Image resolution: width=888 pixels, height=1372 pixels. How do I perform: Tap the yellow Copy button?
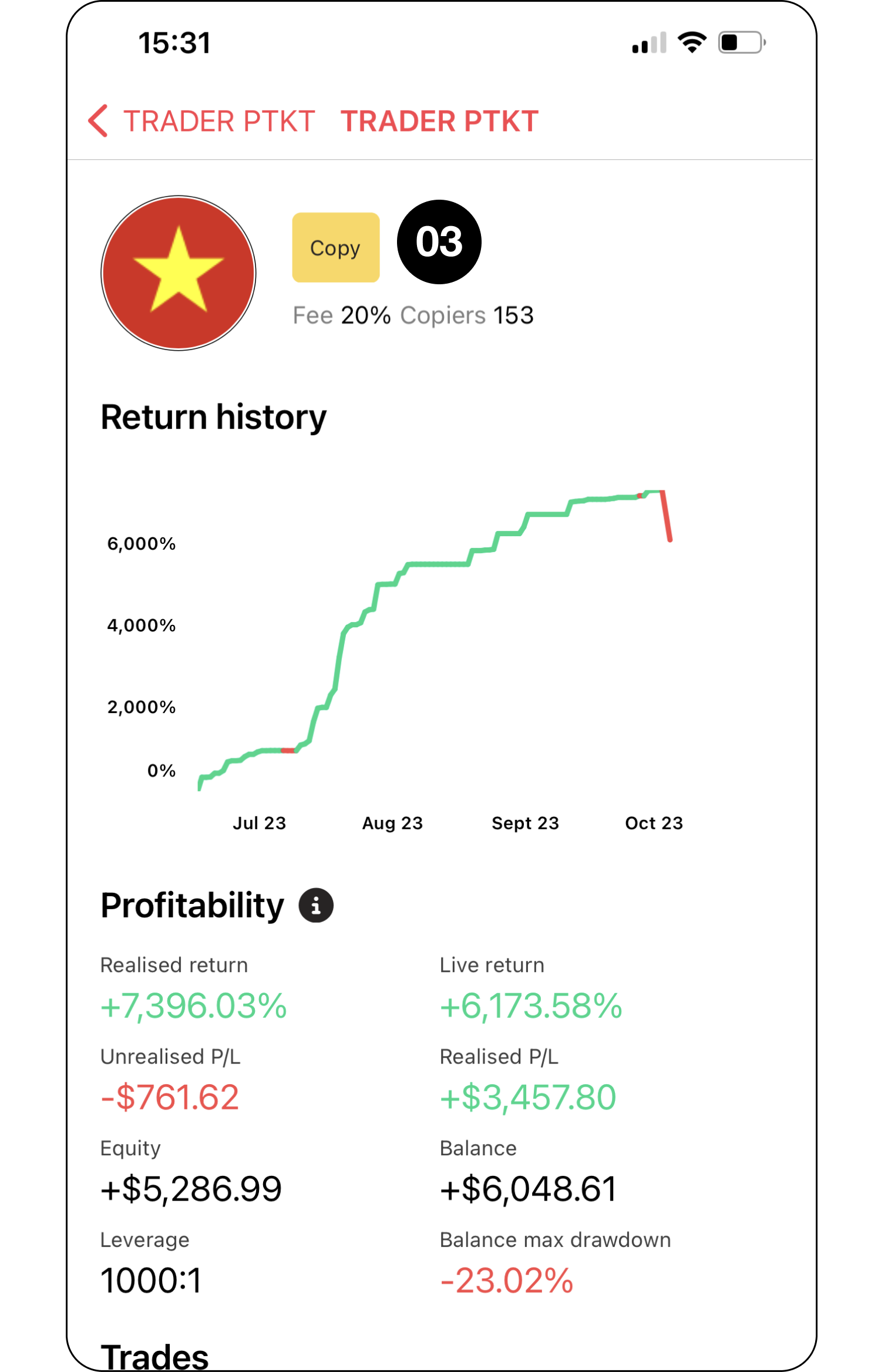click(x=335, y=247)
